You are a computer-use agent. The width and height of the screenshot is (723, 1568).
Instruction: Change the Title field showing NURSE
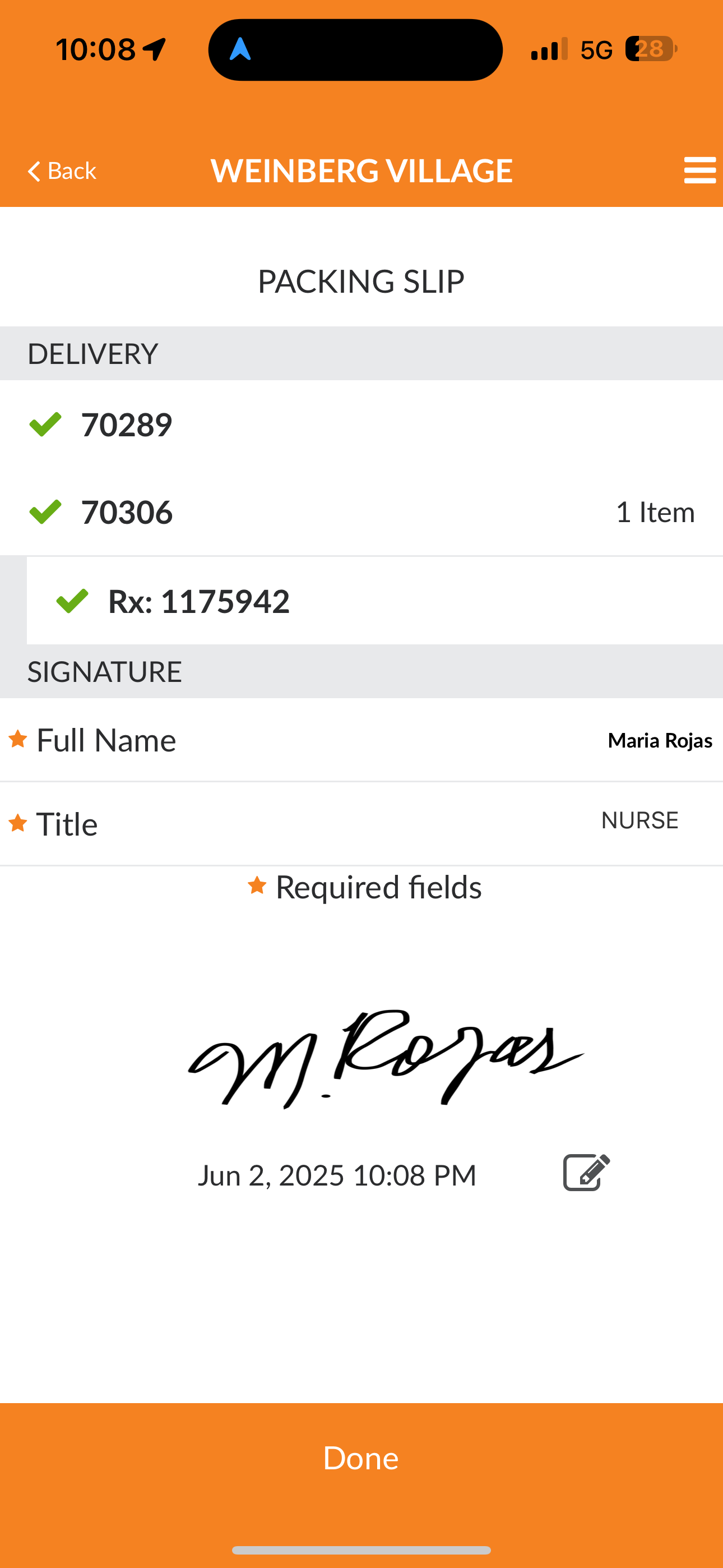click(x=361, y=824)
